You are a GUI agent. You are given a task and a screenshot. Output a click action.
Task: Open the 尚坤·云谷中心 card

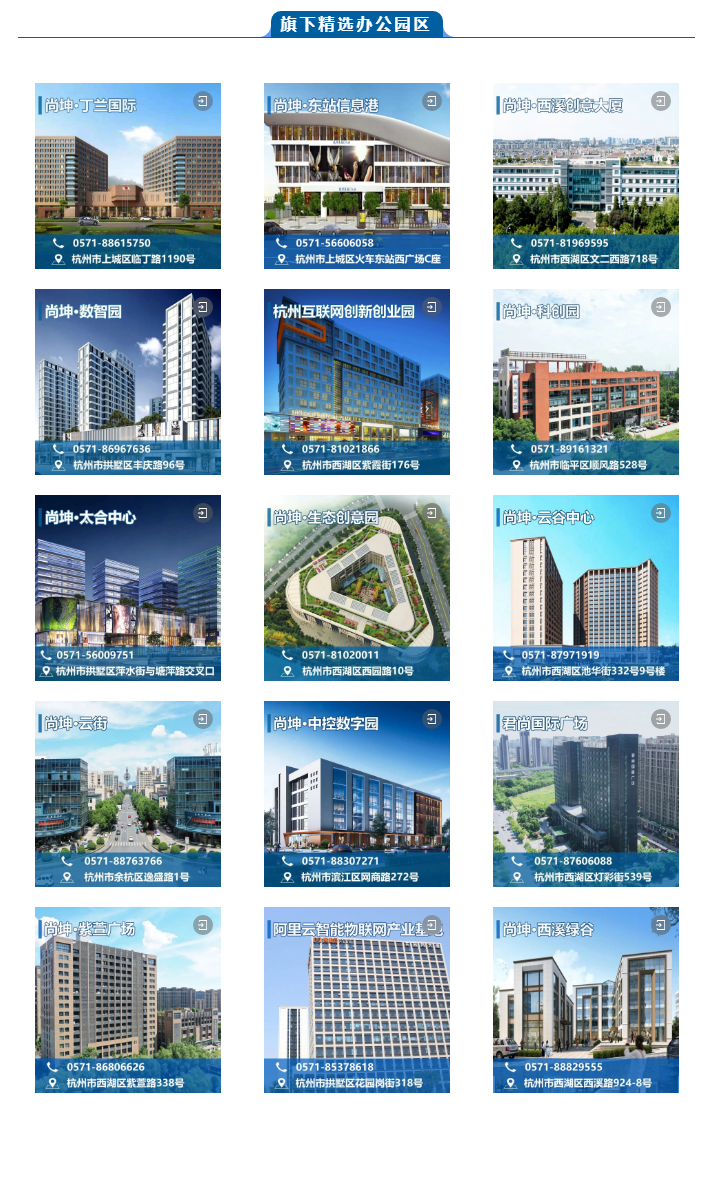[x=586, y=588]
